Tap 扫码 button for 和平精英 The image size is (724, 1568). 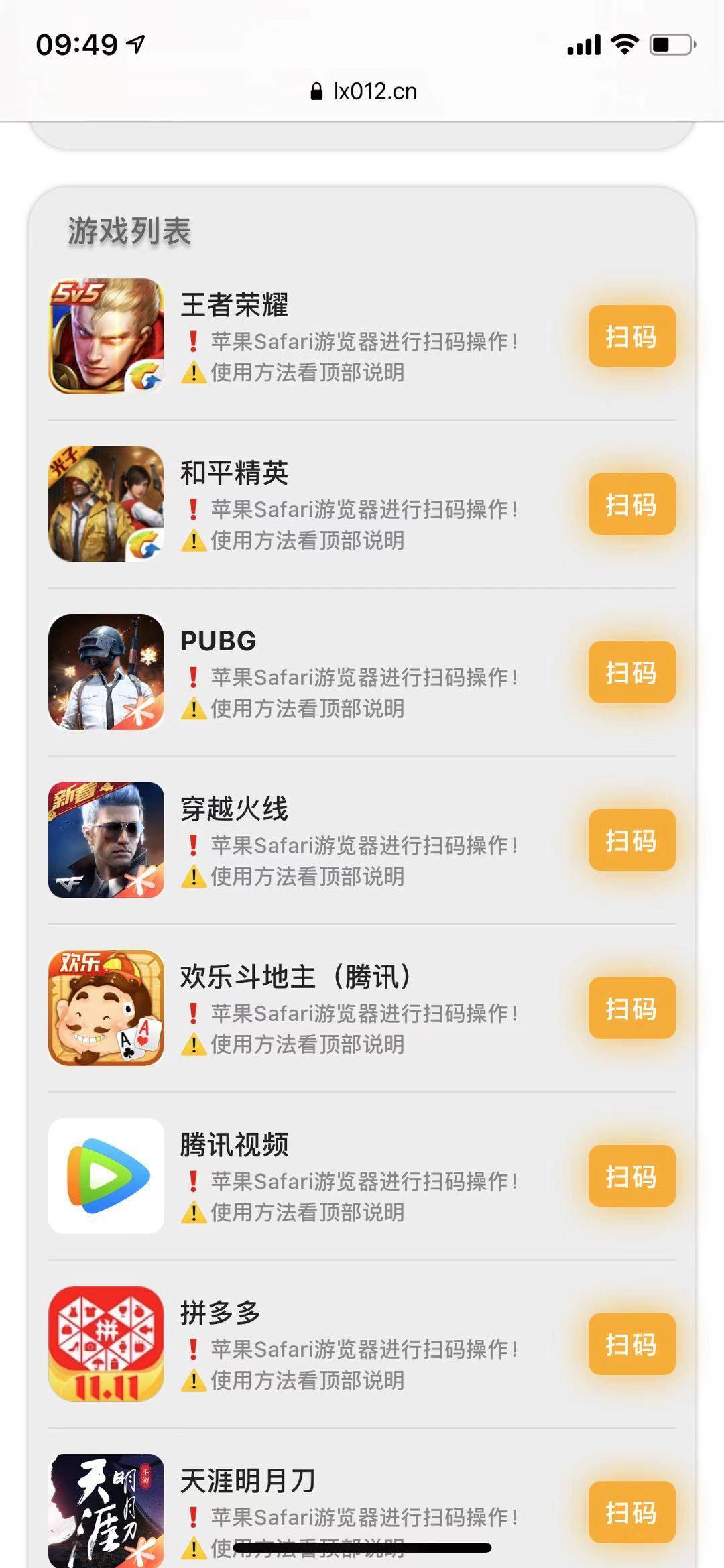631,505
